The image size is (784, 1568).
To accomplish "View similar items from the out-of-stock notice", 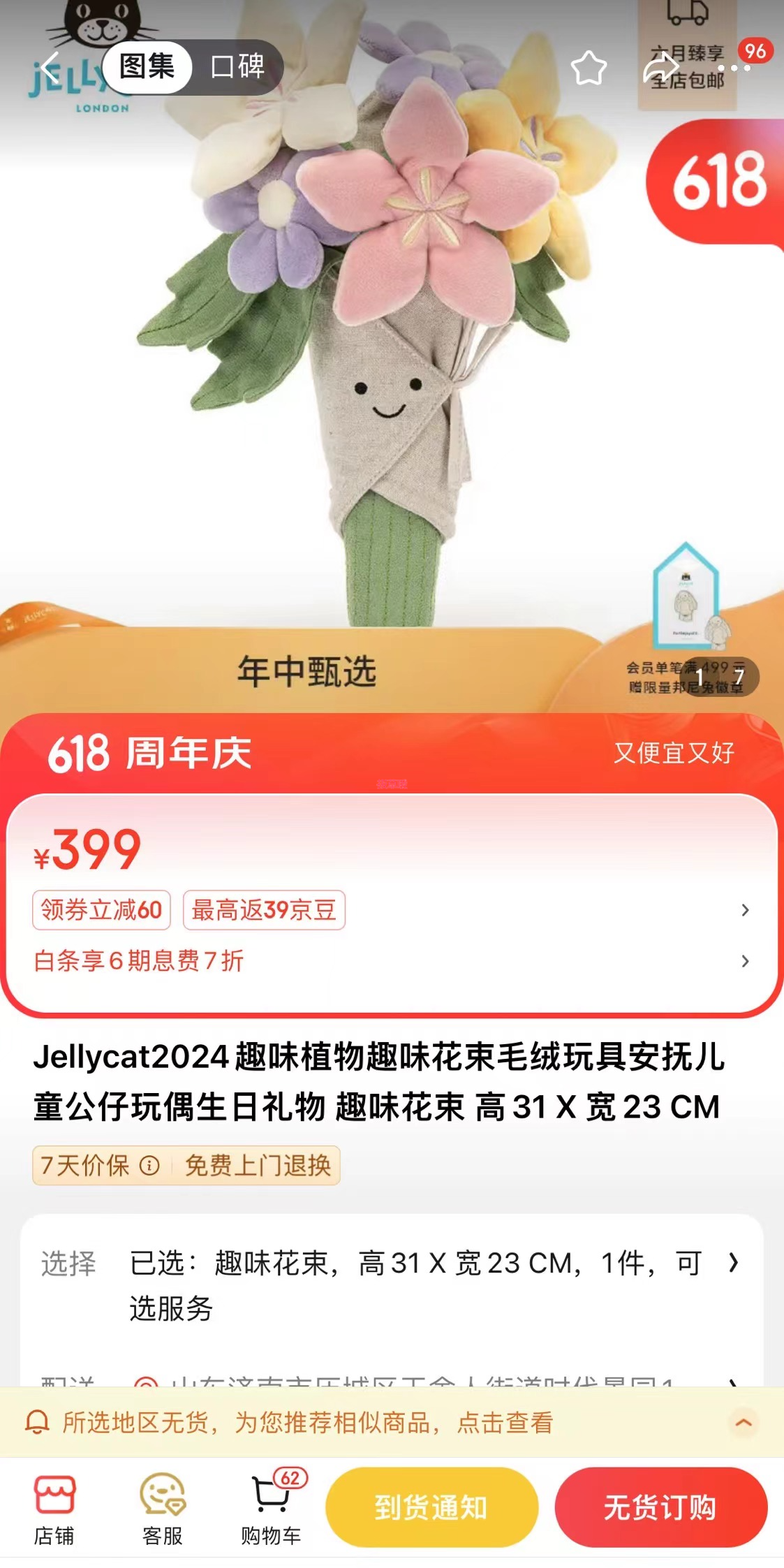I will (307, 1423).
